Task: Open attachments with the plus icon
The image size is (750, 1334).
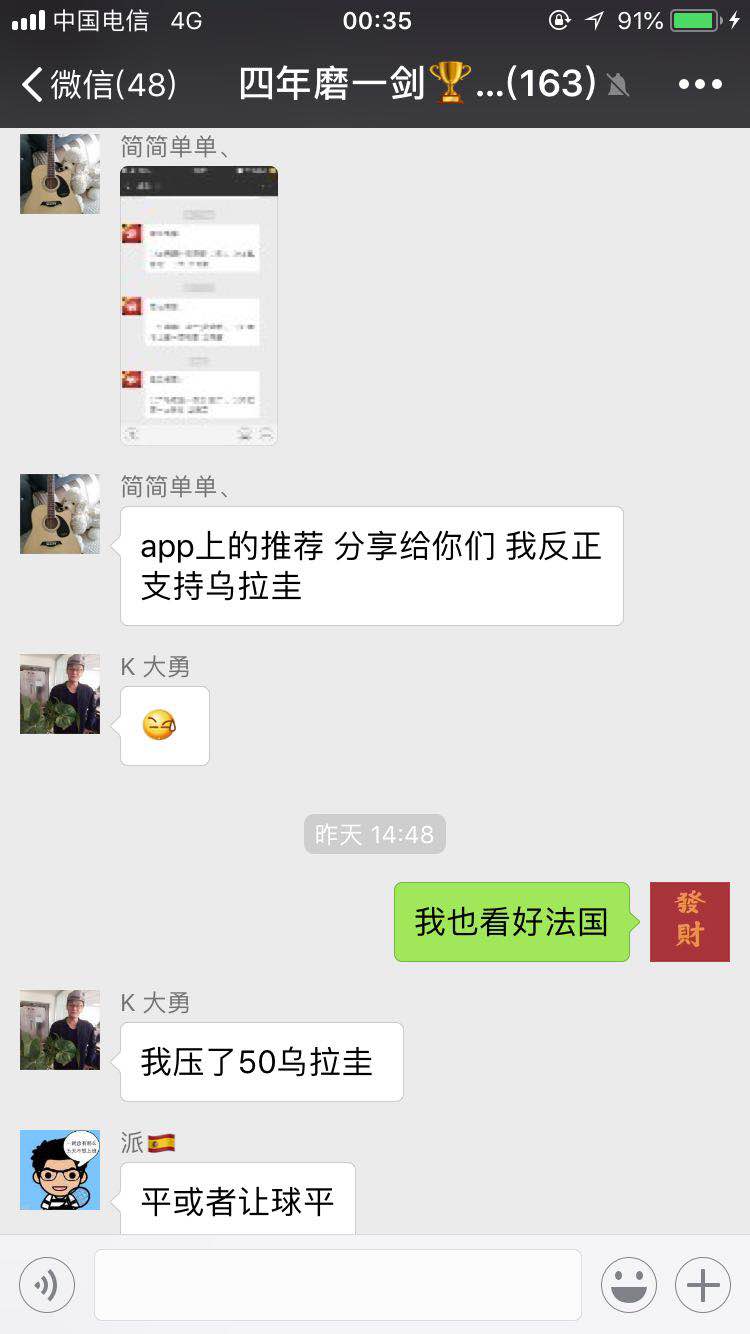Action: [x=702, y=1284]
